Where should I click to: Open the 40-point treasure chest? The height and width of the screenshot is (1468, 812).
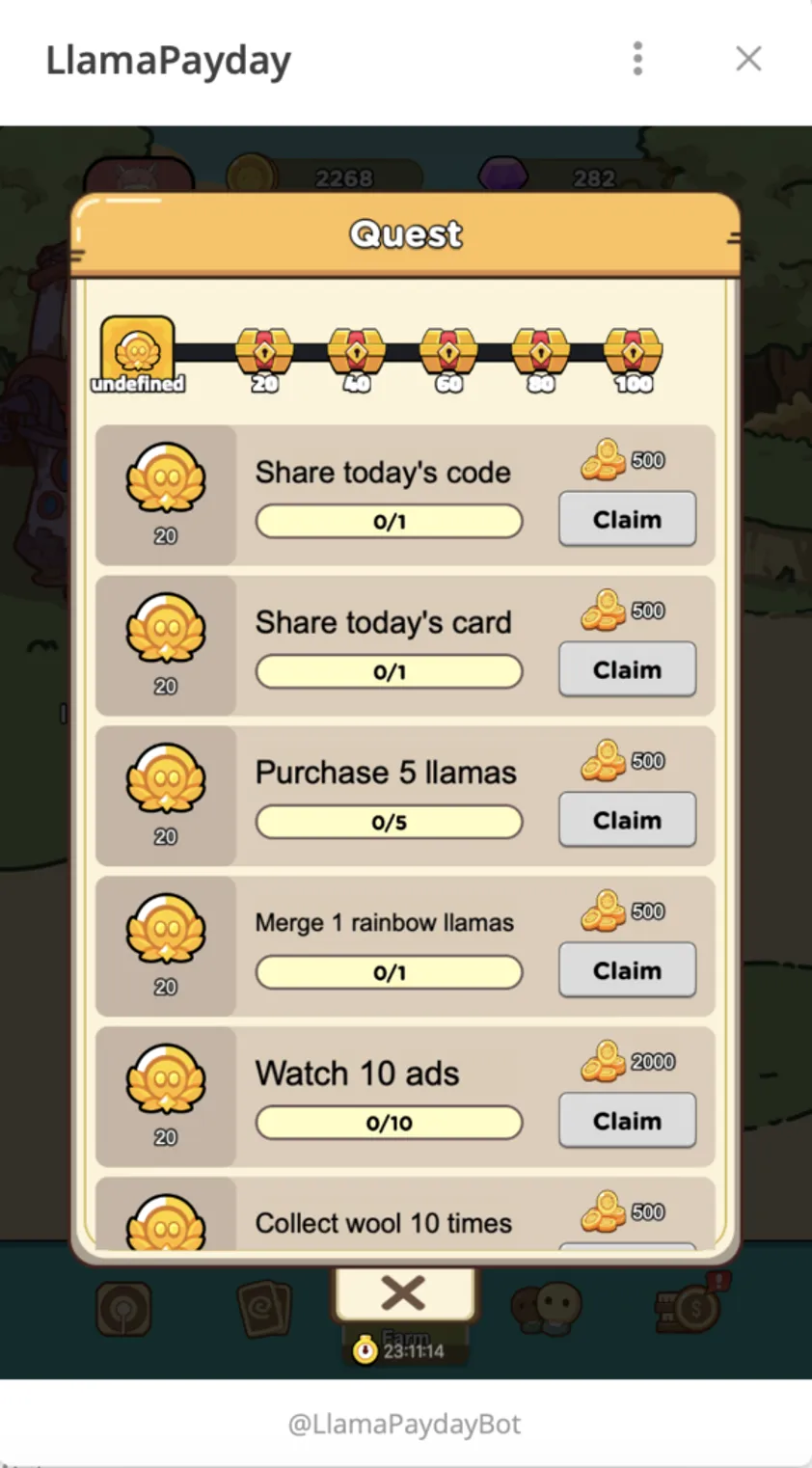coord(357,353)
